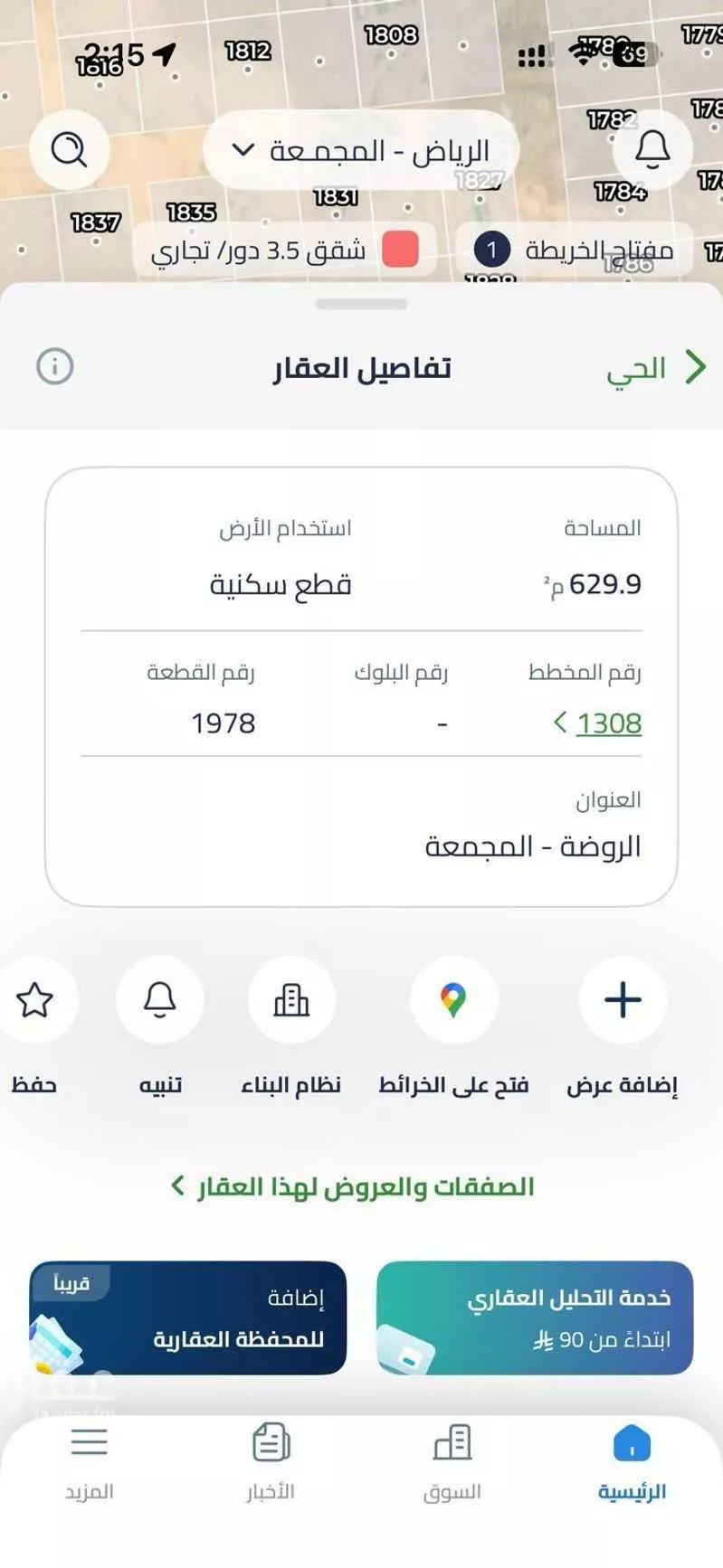Viewport: 723px width, 1568px height.
Task: Open the الأخبار news tab
Action: pyautogui.click(x=269, y=1460)
